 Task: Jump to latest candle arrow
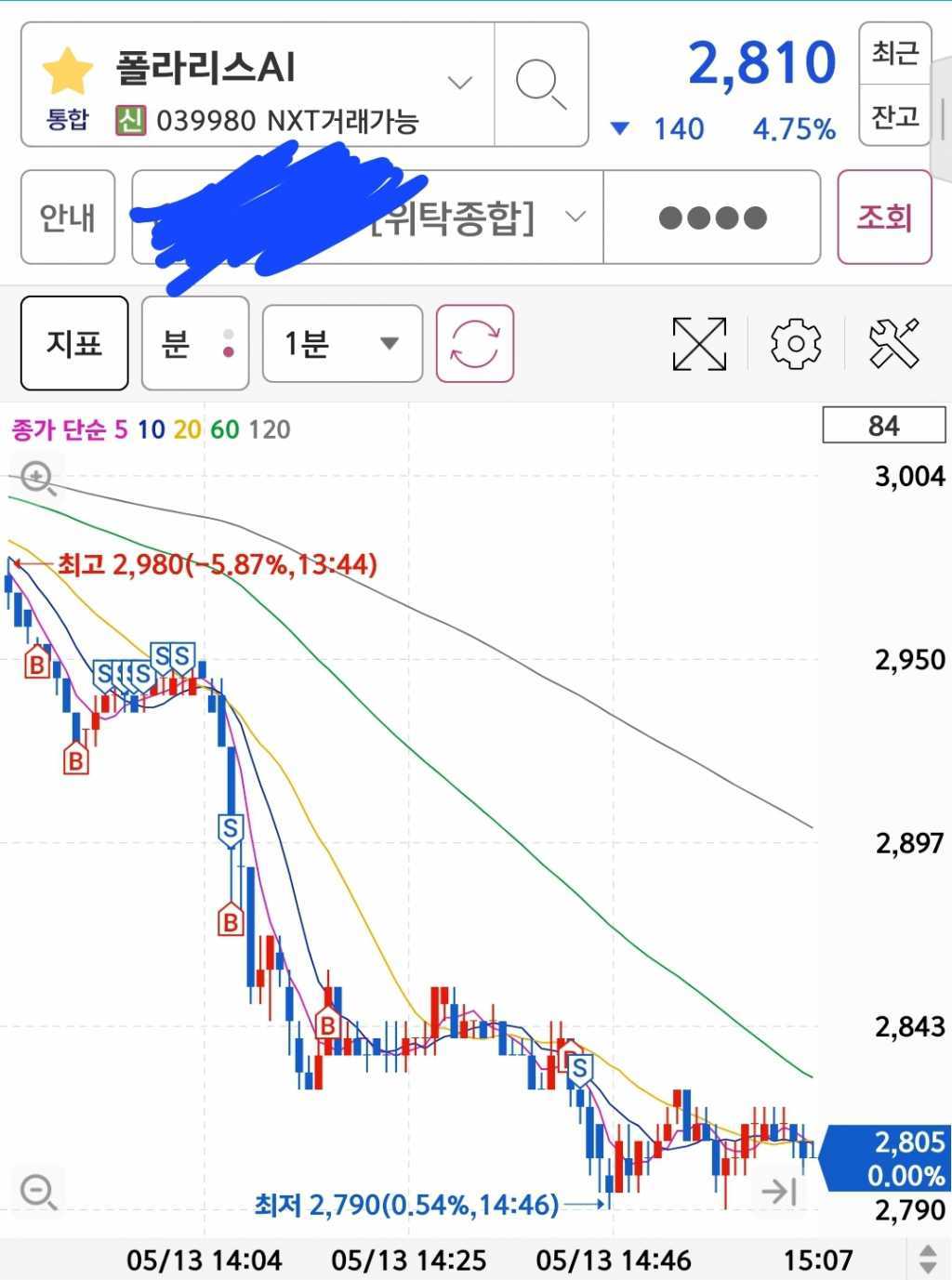pyautogui.click(x=779, y=1191)
